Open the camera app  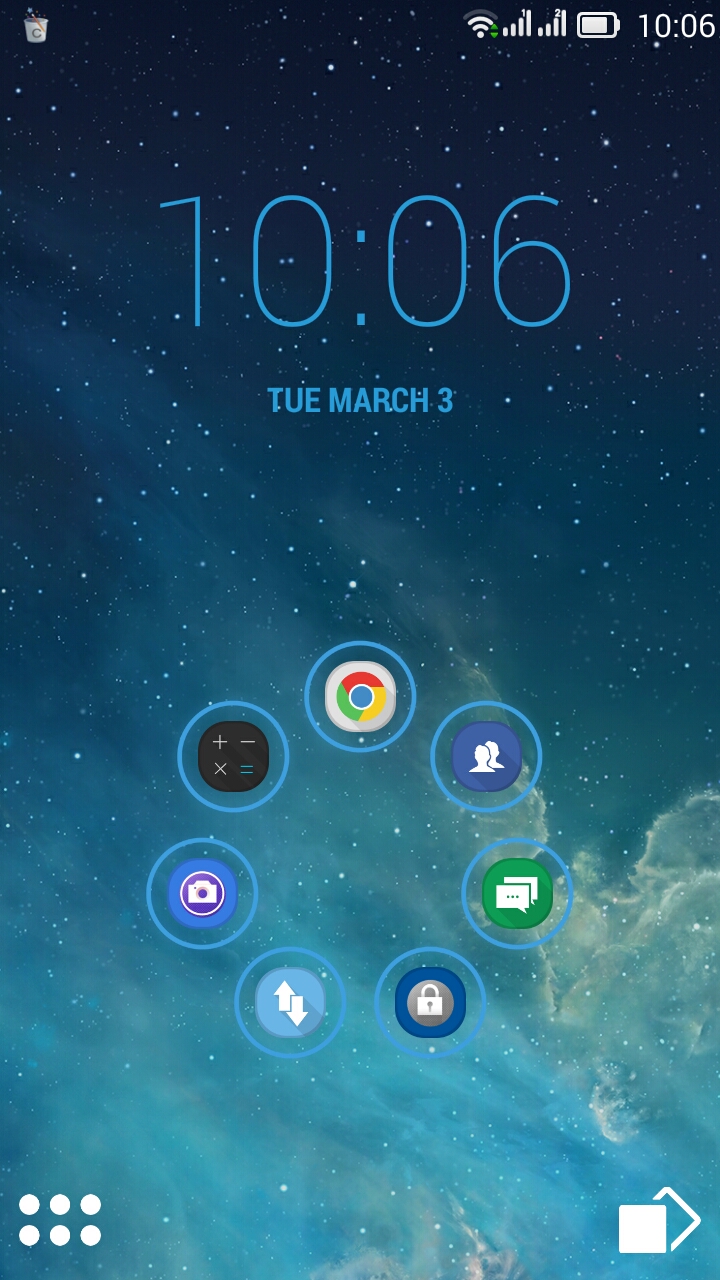tap(202, 893)
